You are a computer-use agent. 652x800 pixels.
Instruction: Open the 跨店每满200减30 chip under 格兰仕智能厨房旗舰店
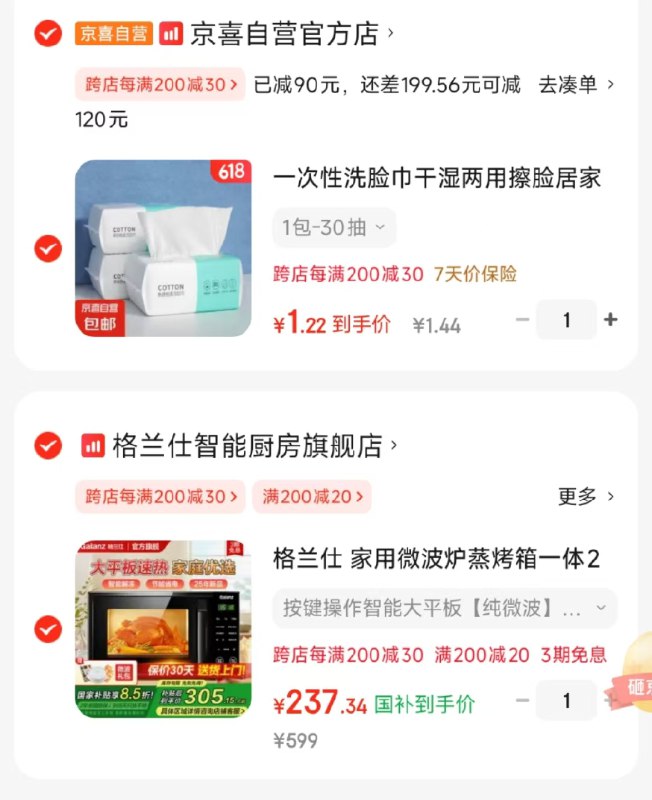tap(160, 496)
